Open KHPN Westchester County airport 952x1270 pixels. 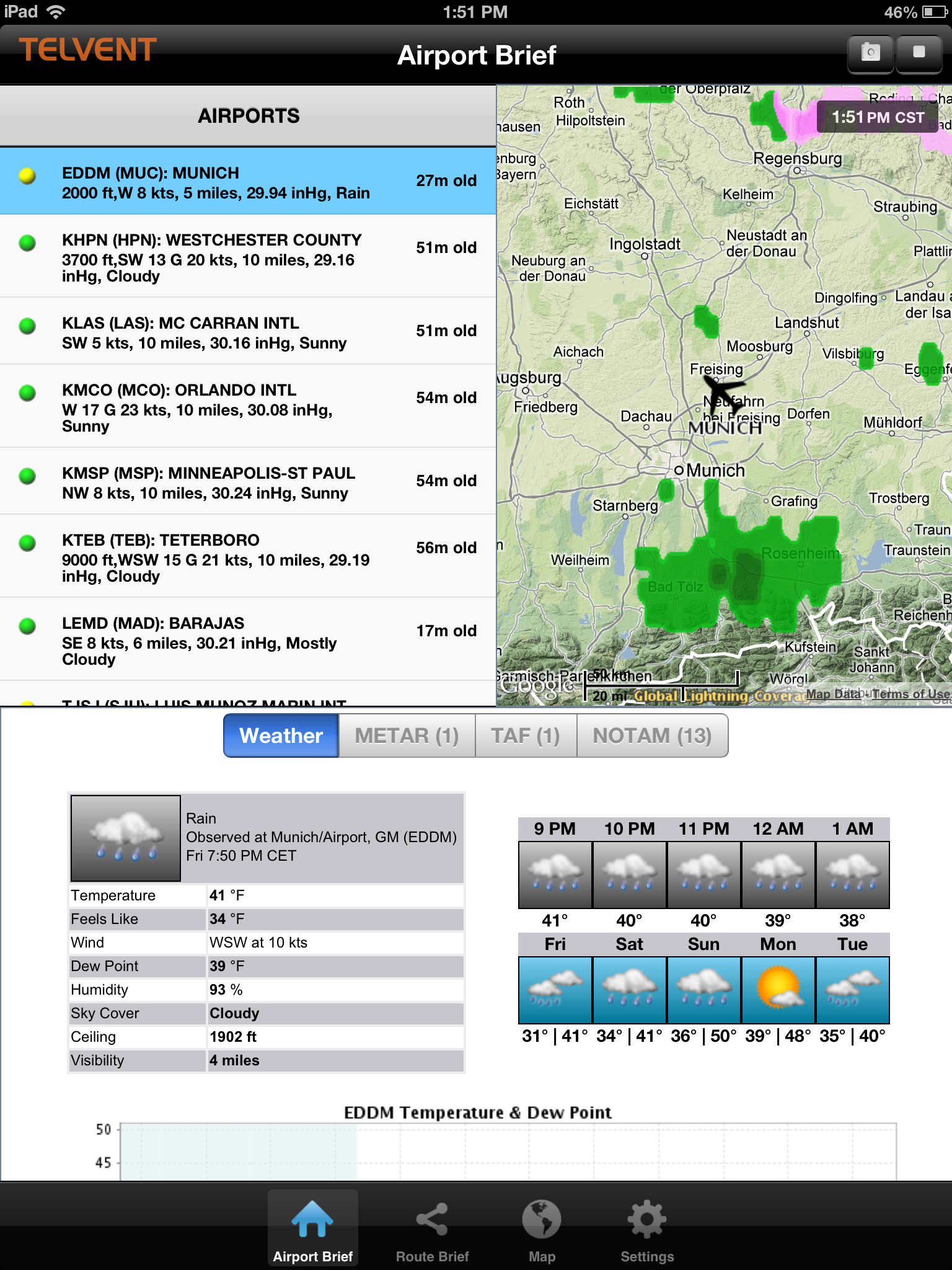coord(248,257)
